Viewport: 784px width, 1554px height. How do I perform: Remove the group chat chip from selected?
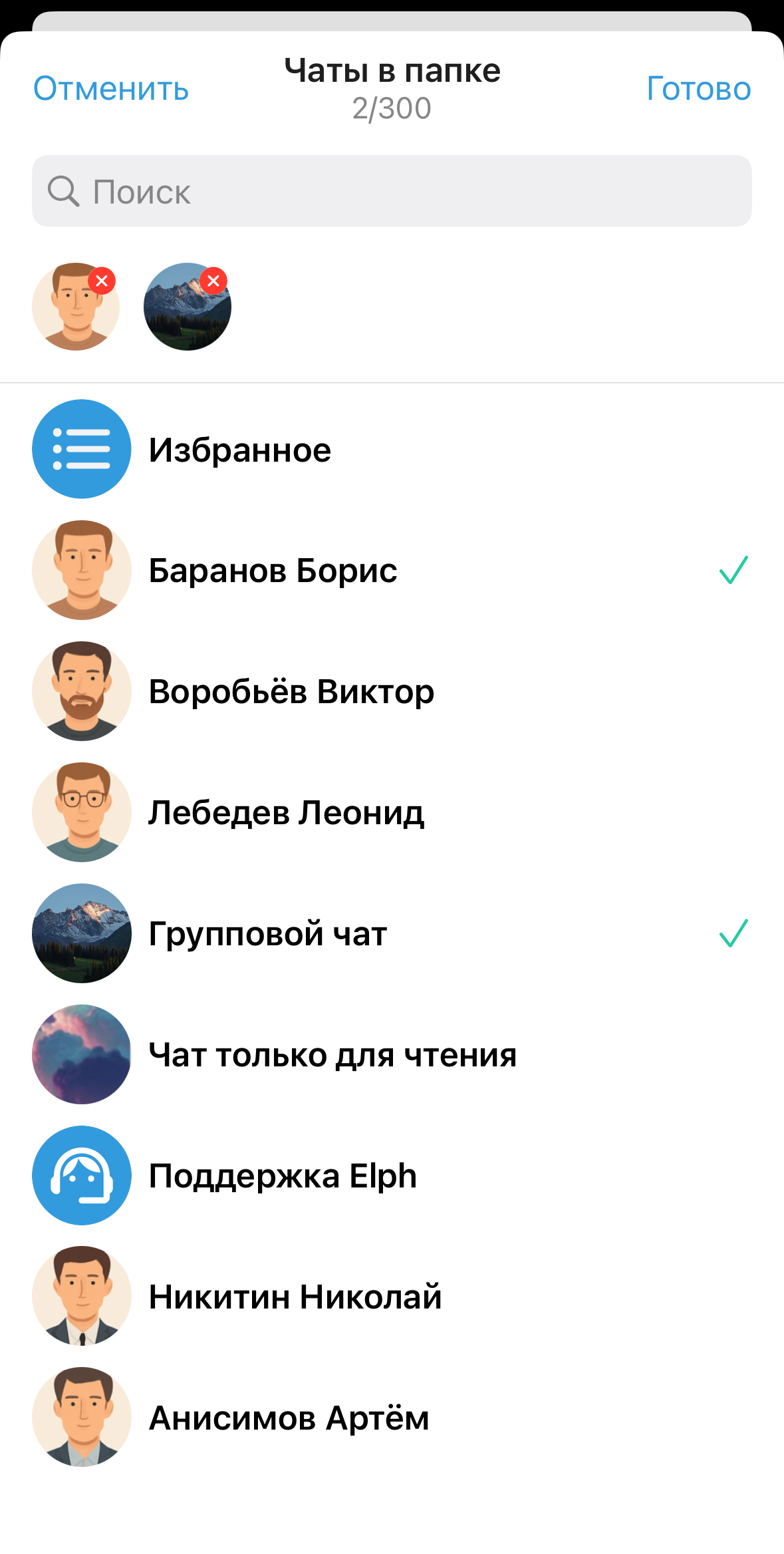point(213,281)
